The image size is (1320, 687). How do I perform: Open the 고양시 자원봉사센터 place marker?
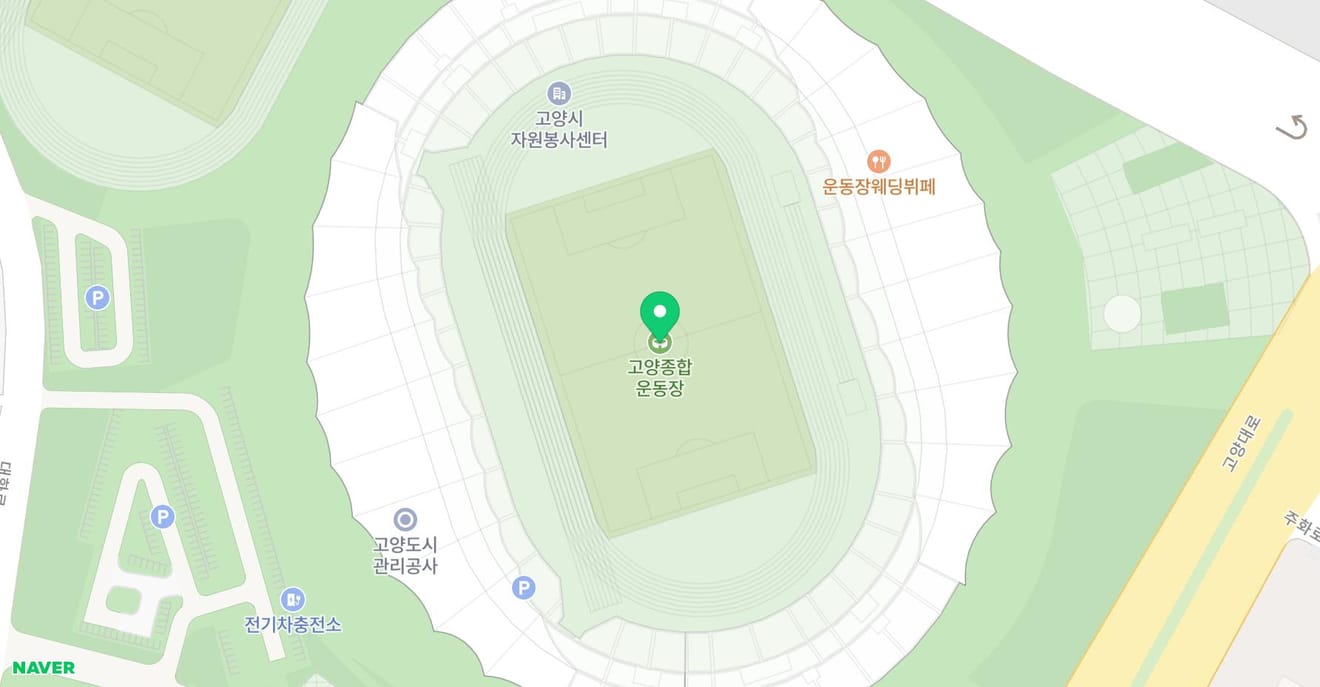559,93
